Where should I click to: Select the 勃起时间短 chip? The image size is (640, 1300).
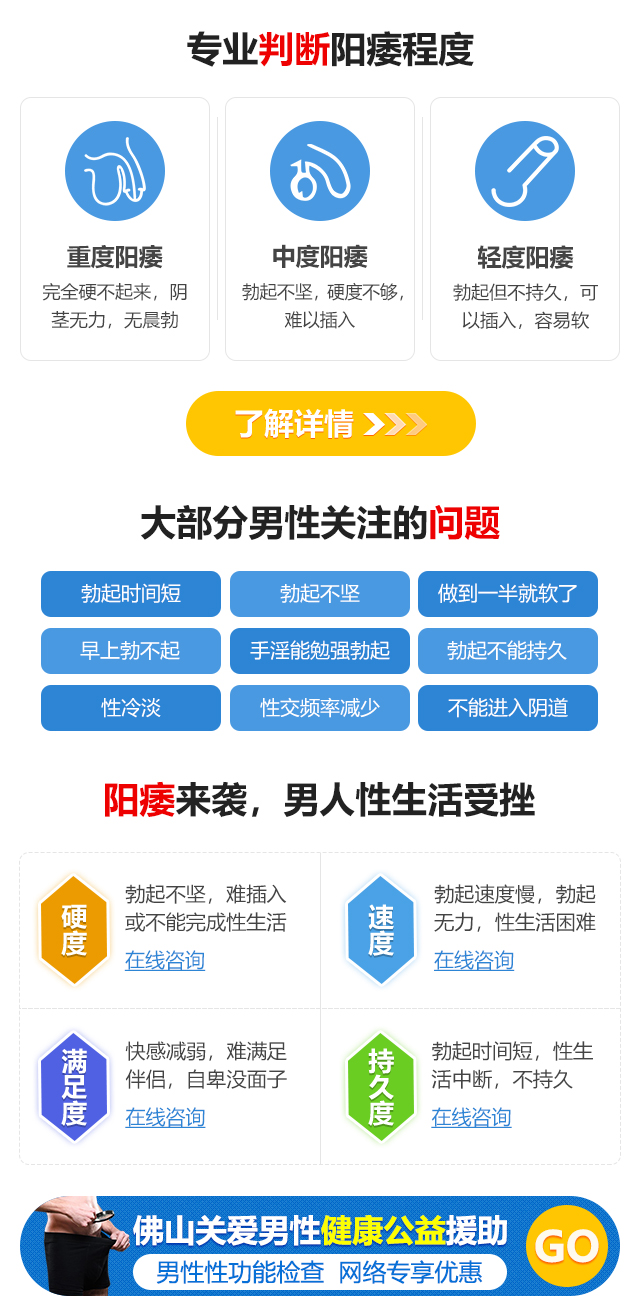[131, 594]
